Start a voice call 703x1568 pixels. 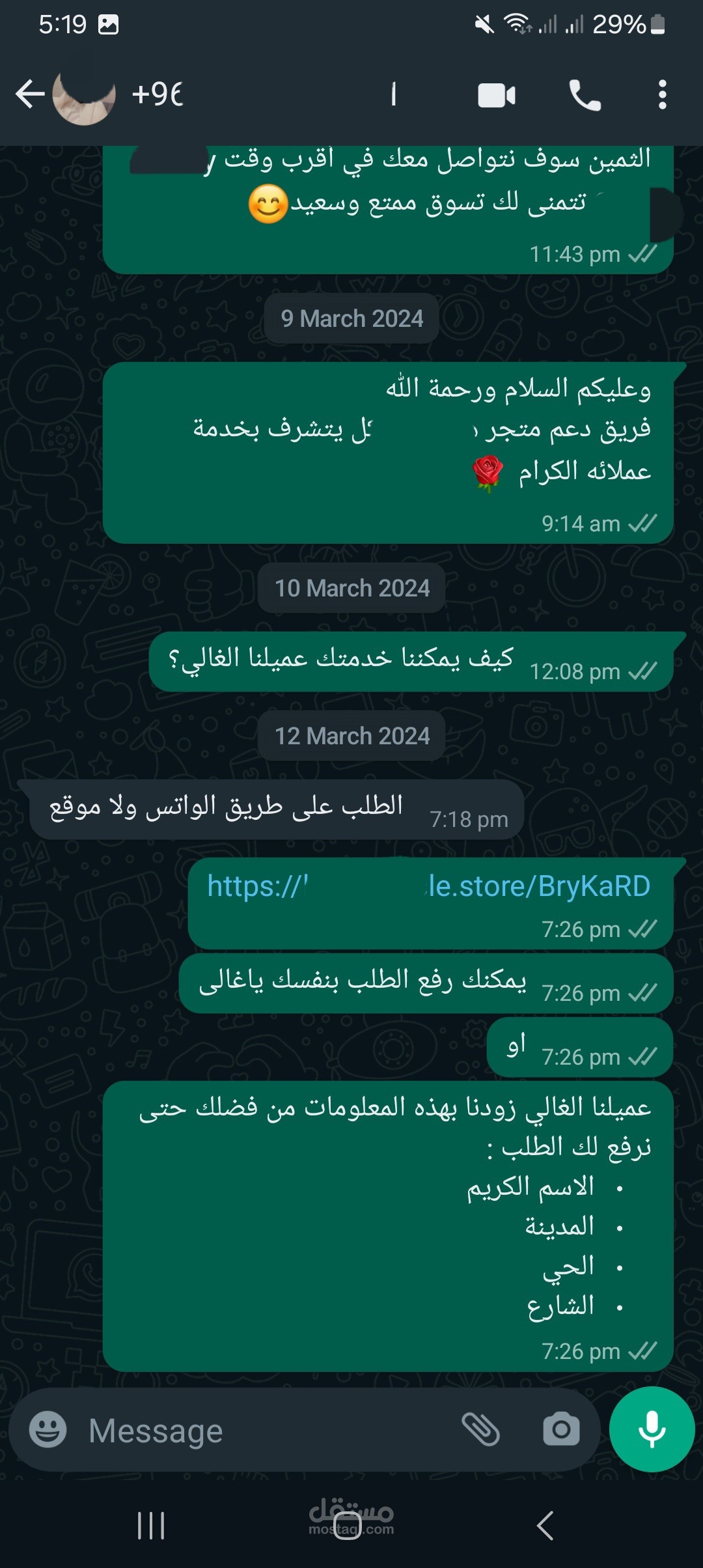click(x=585, y=96)
